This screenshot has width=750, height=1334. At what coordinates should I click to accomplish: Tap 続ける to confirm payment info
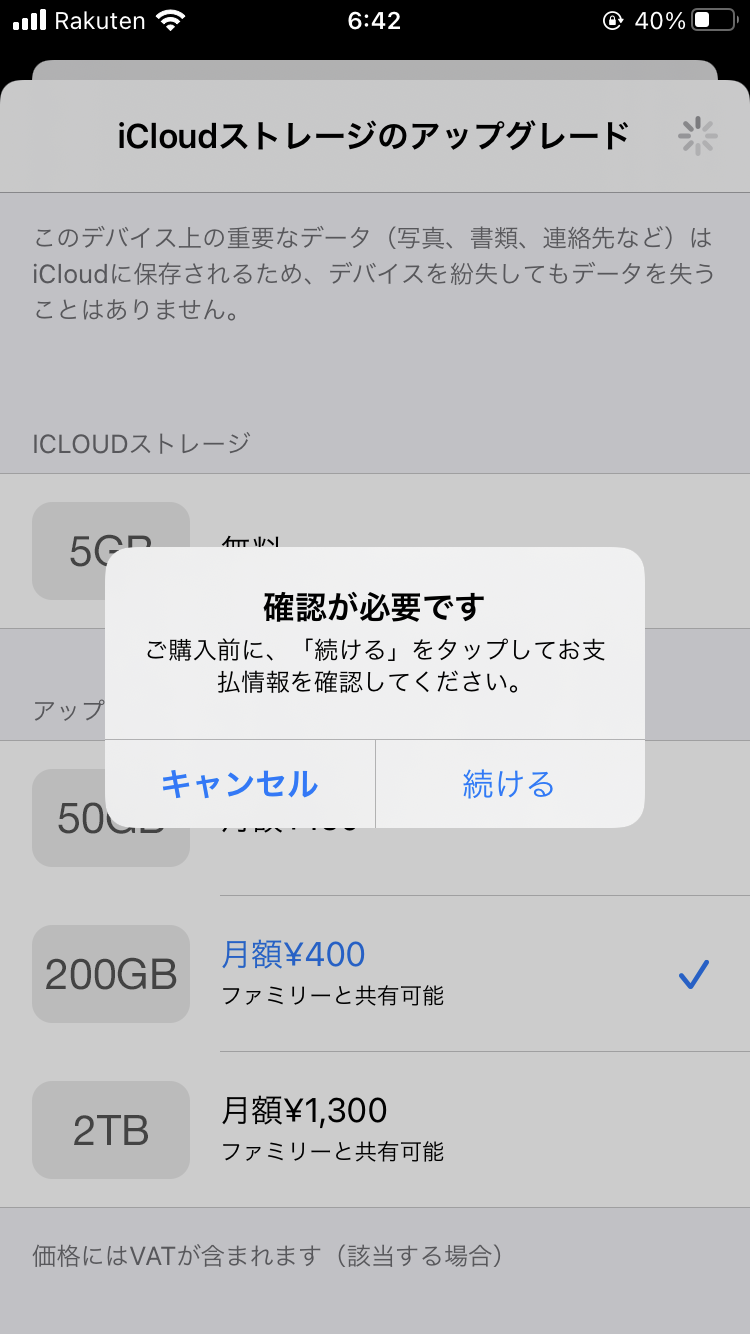(509, 784)
